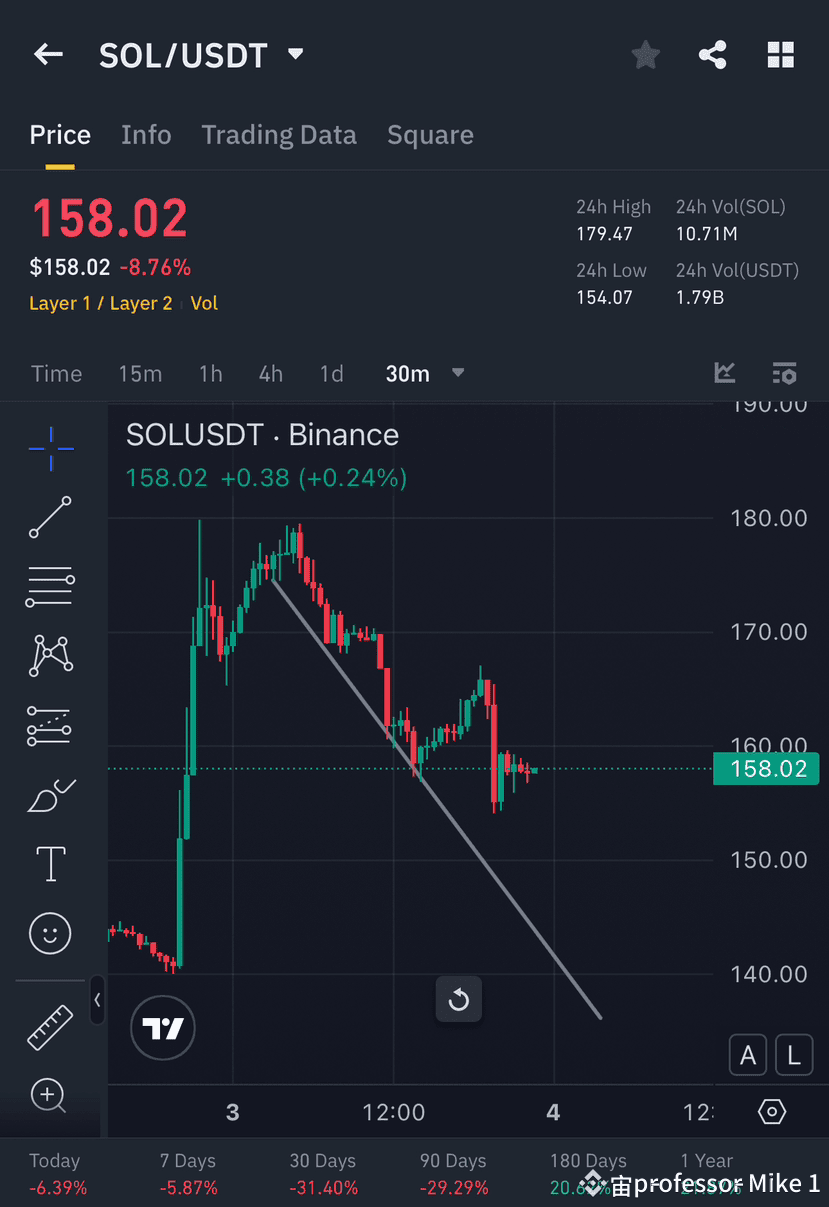Toggle auto-scale with the A button
Viewport: 829px width, 1207px height.
[x=747, y=1055]
